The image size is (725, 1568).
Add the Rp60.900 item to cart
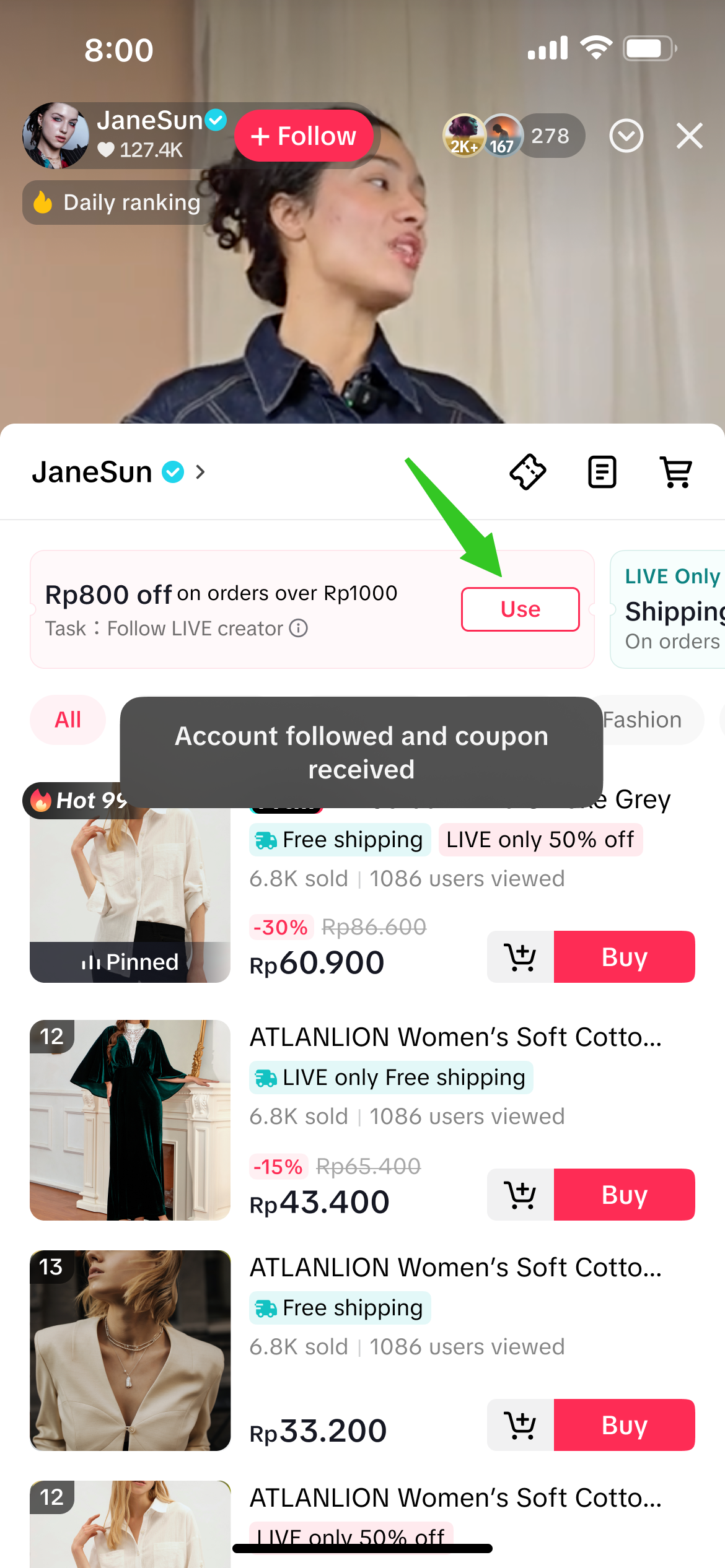click(521, 957)
